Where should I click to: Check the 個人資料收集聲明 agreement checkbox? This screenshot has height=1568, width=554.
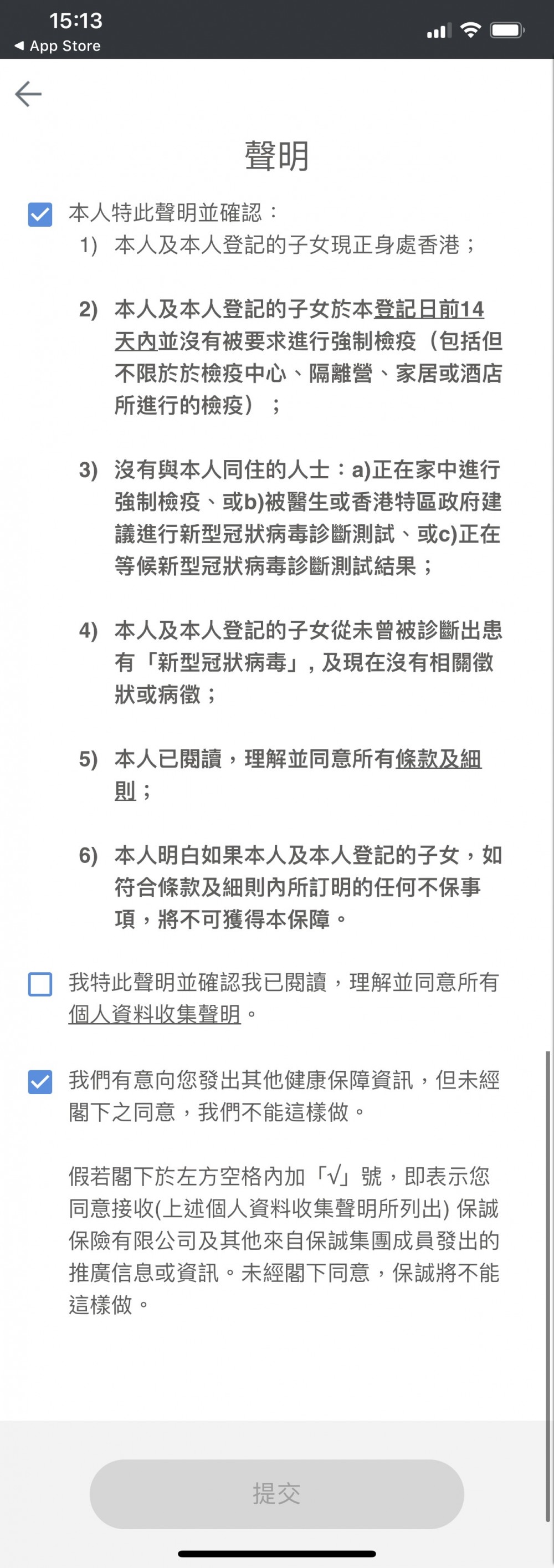point(40,984)
